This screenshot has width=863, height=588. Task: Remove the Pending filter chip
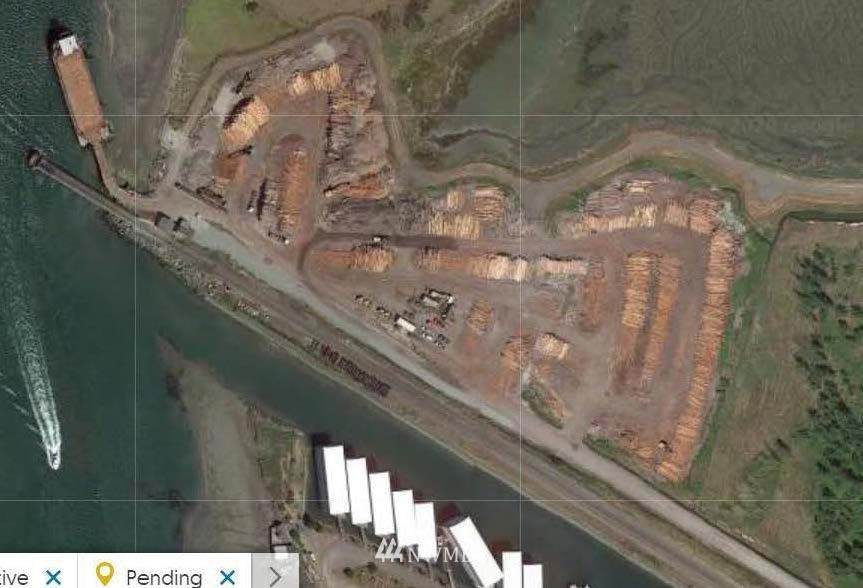coord(227,576)
